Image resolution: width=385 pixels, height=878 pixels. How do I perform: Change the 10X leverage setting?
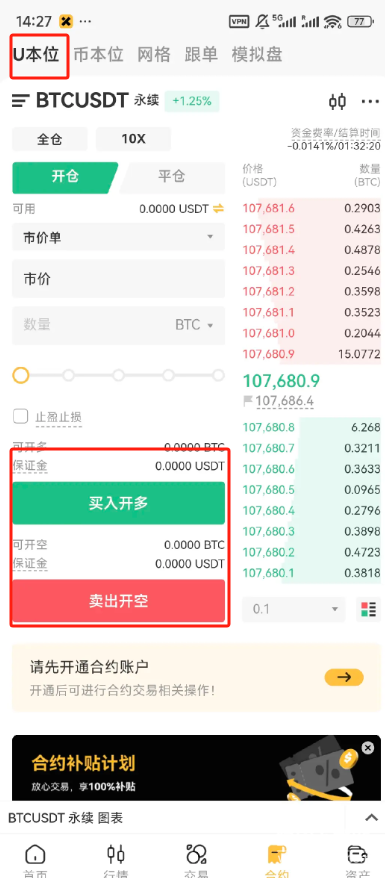pyautogui.click(x=133, y=139)
